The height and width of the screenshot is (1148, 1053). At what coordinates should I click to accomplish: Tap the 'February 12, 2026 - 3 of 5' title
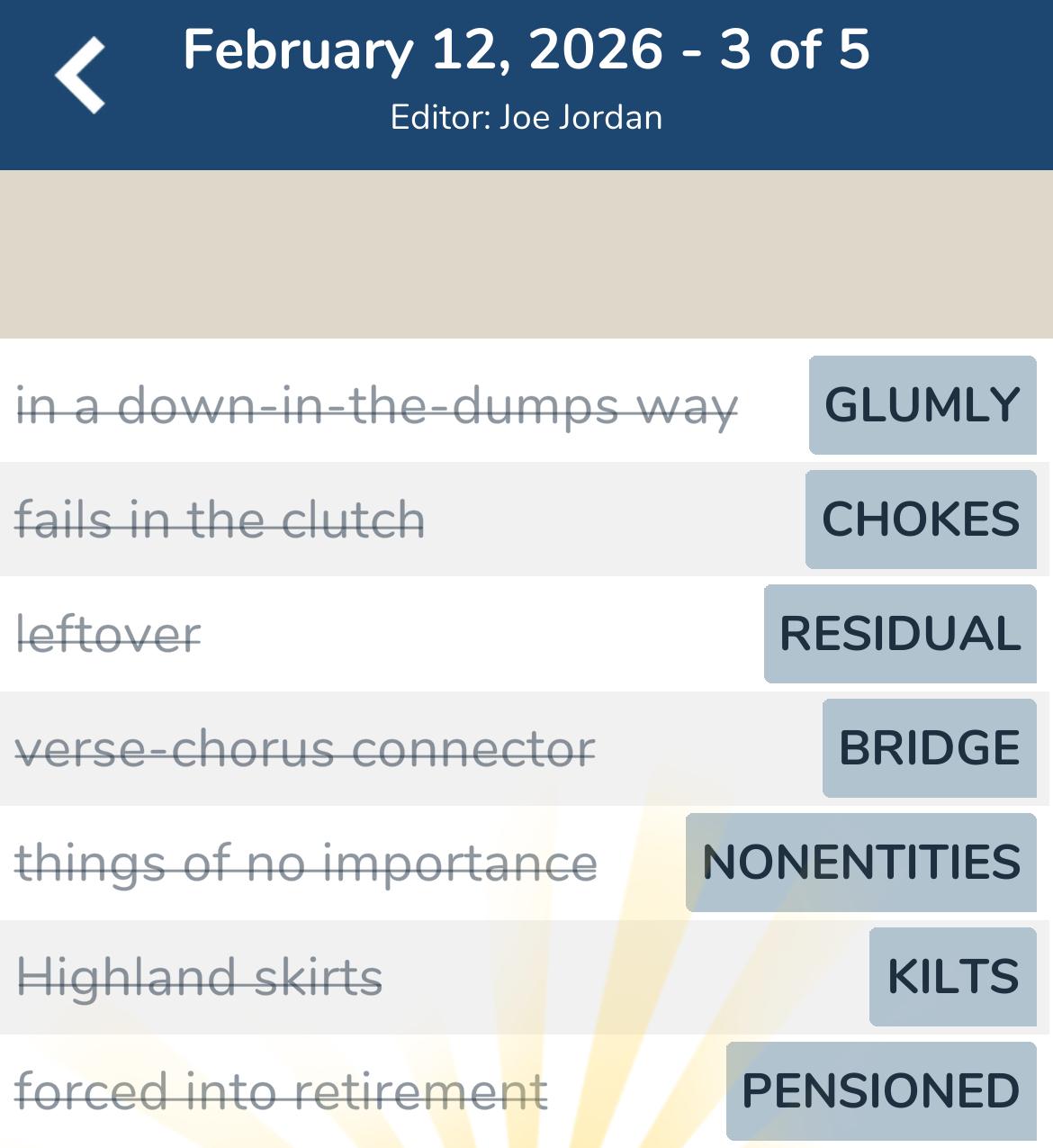pos(526,52)
